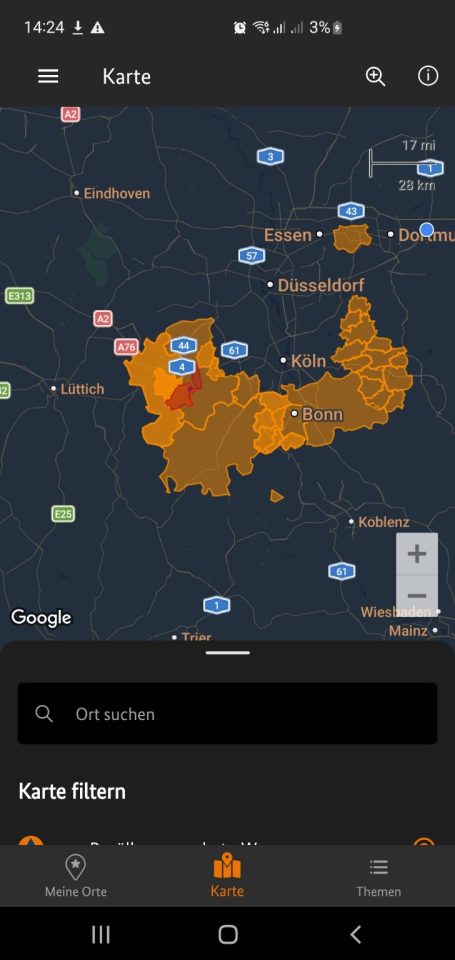The height and width of the screenshot is (960, 455).
Task: Switch to the Themen tab
Action: (x=379, y=876)
